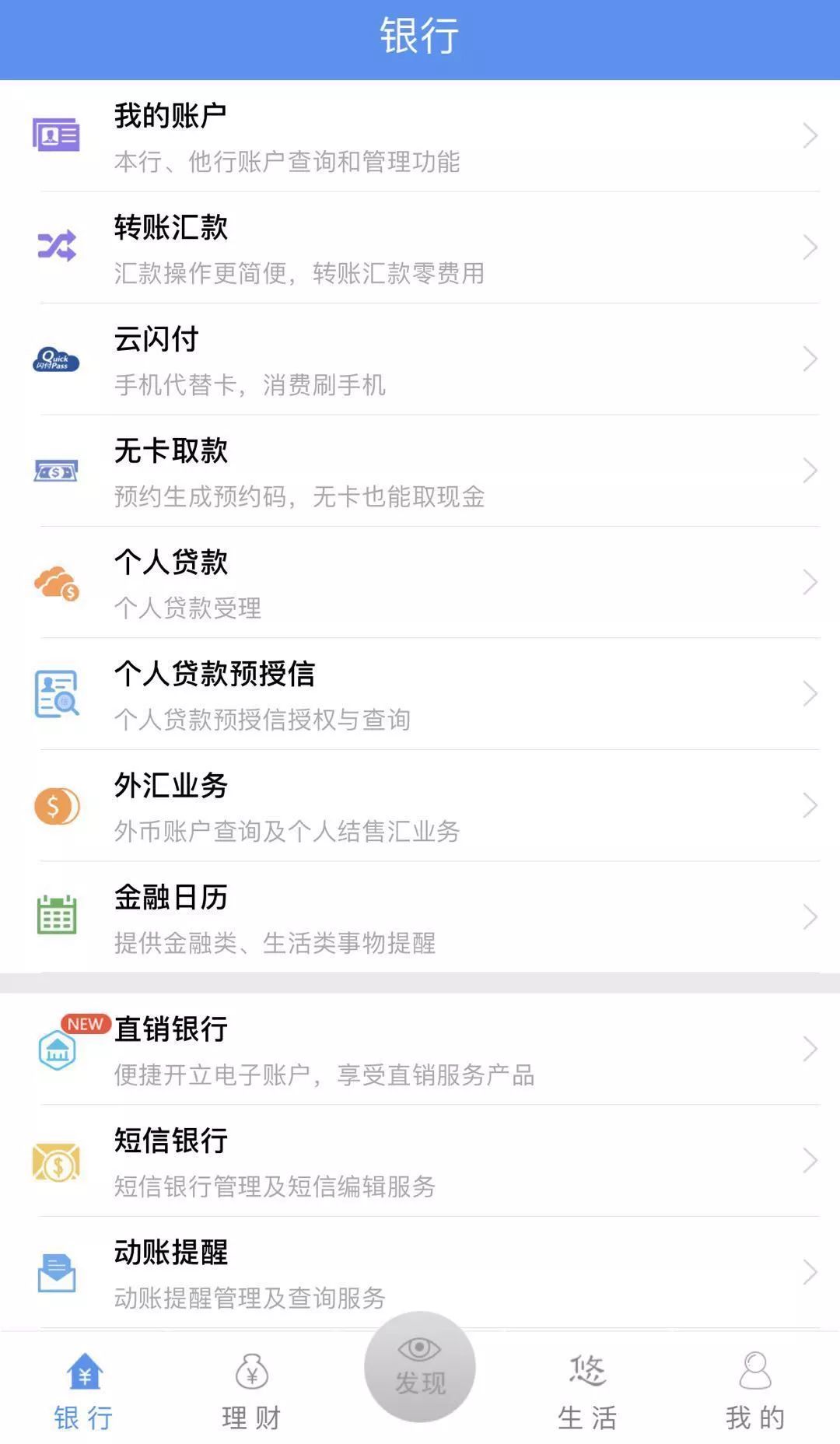Click the 发现 discover eye icon
Viewport: 840px width, 1444px height.
(419, 1369)
